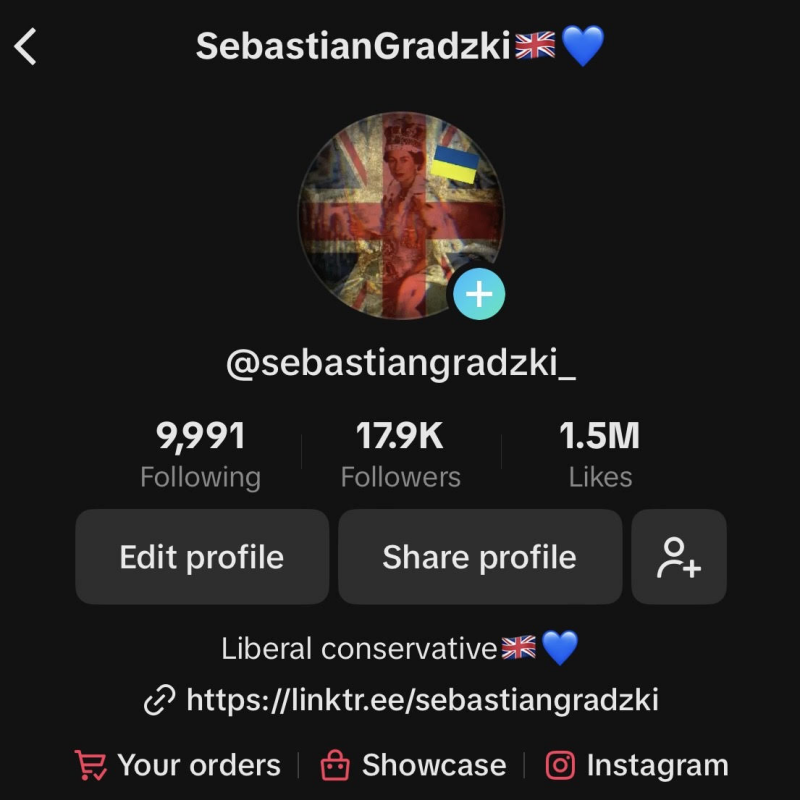
Task: View the 17.9K Followers list
Action: (x=400, y=455)
